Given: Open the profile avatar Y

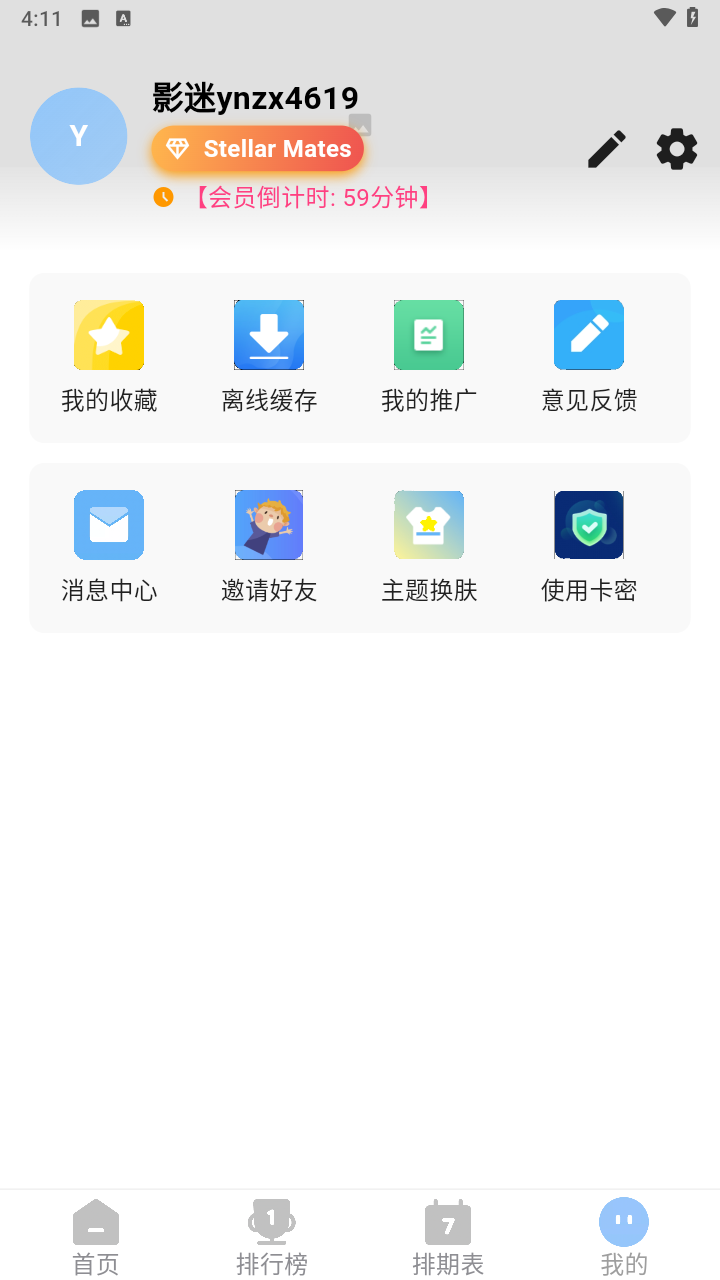Looking at the screenshot, I should click(79, 136).
